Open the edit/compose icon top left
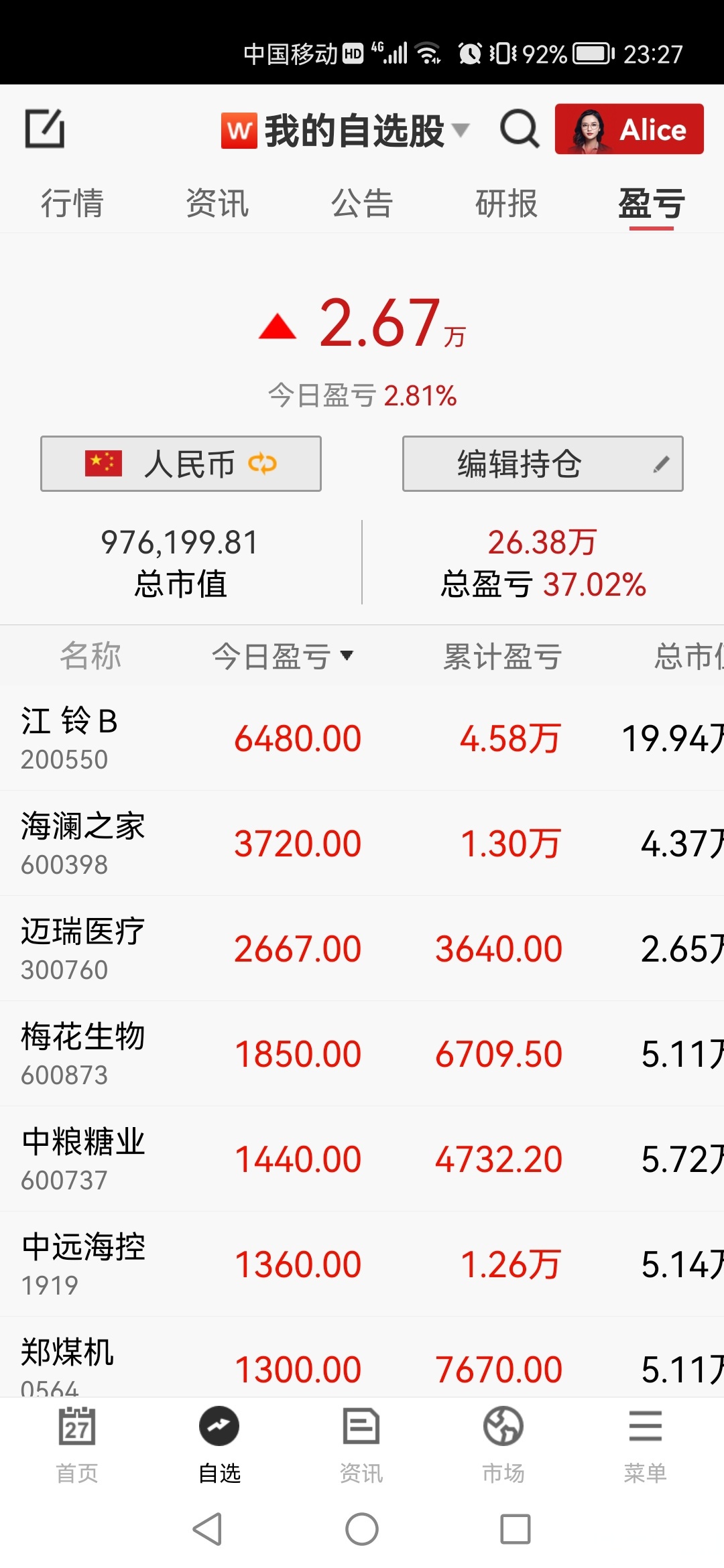Viewport: 724px width, 1568px height. (45, 129)
